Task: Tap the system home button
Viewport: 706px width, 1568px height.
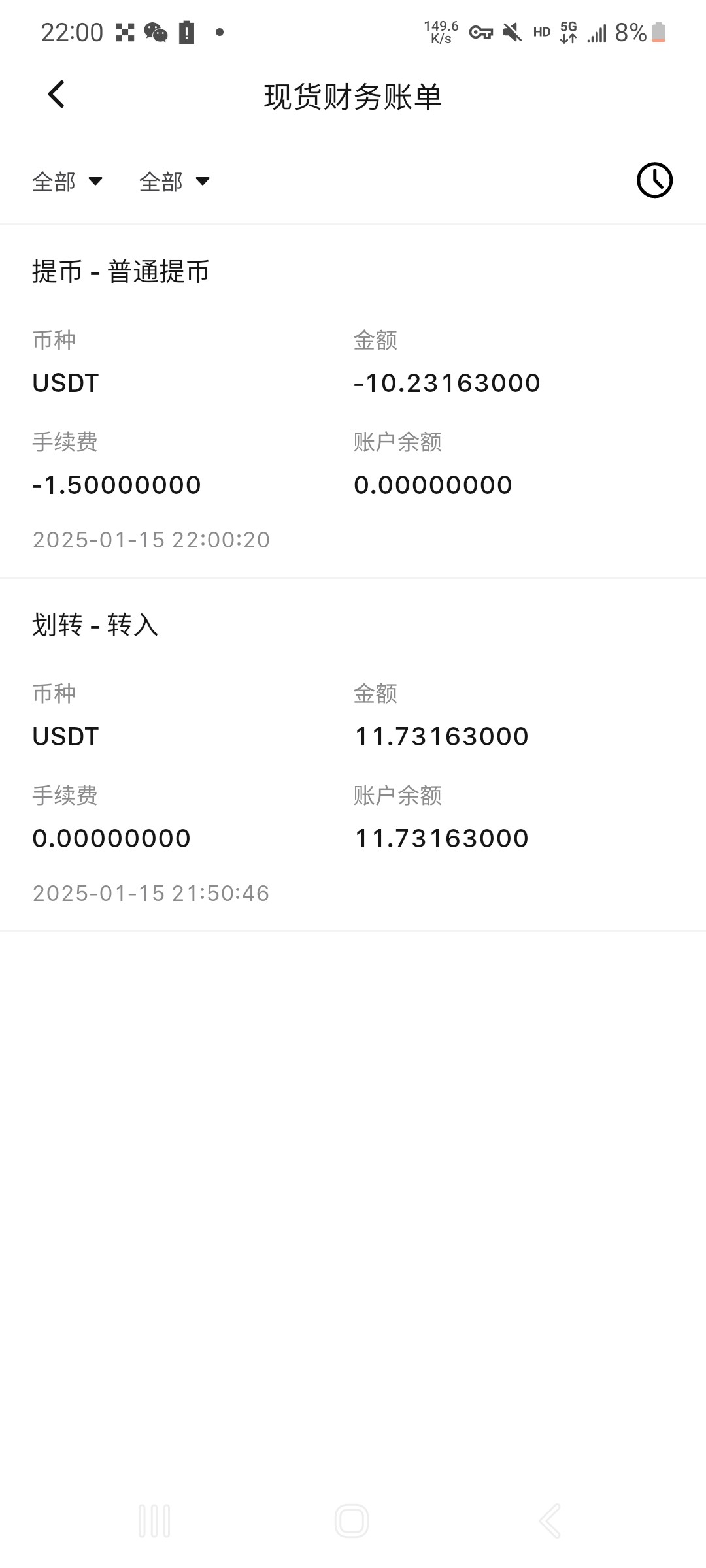Action: point(352,1521)
